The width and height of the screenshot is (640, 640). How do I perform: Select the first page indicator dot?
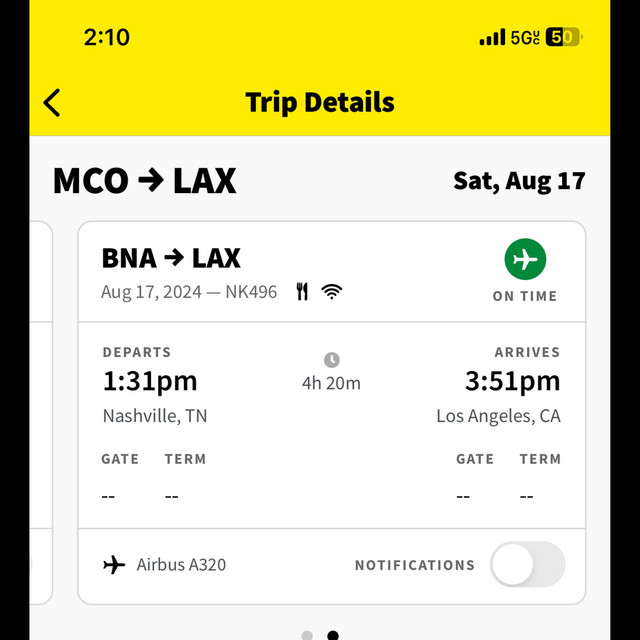coord(307,635)
